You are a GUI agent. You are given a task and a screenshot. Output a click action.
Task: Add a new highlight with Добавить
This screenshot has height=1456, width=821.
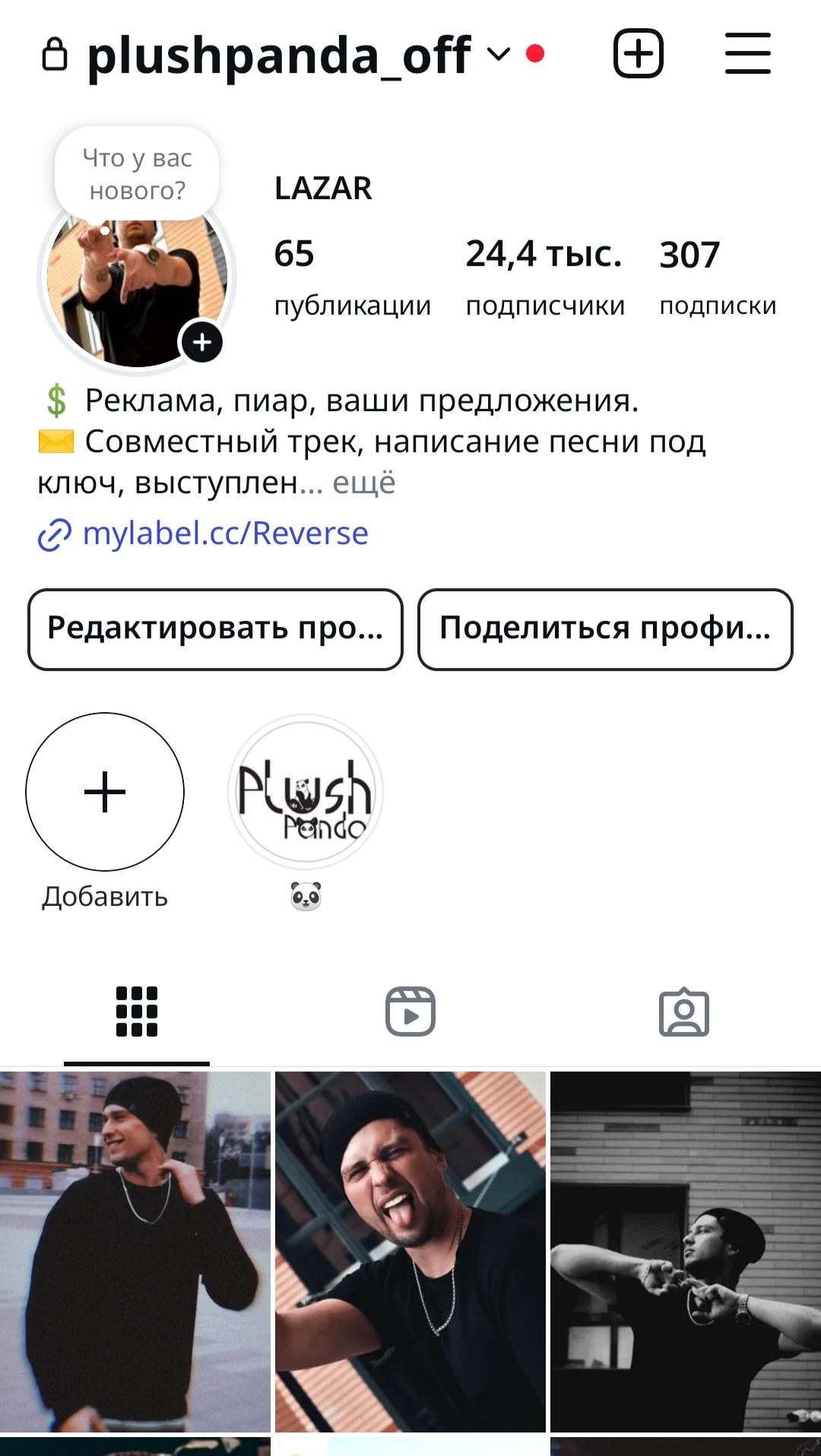click(105, 791)
